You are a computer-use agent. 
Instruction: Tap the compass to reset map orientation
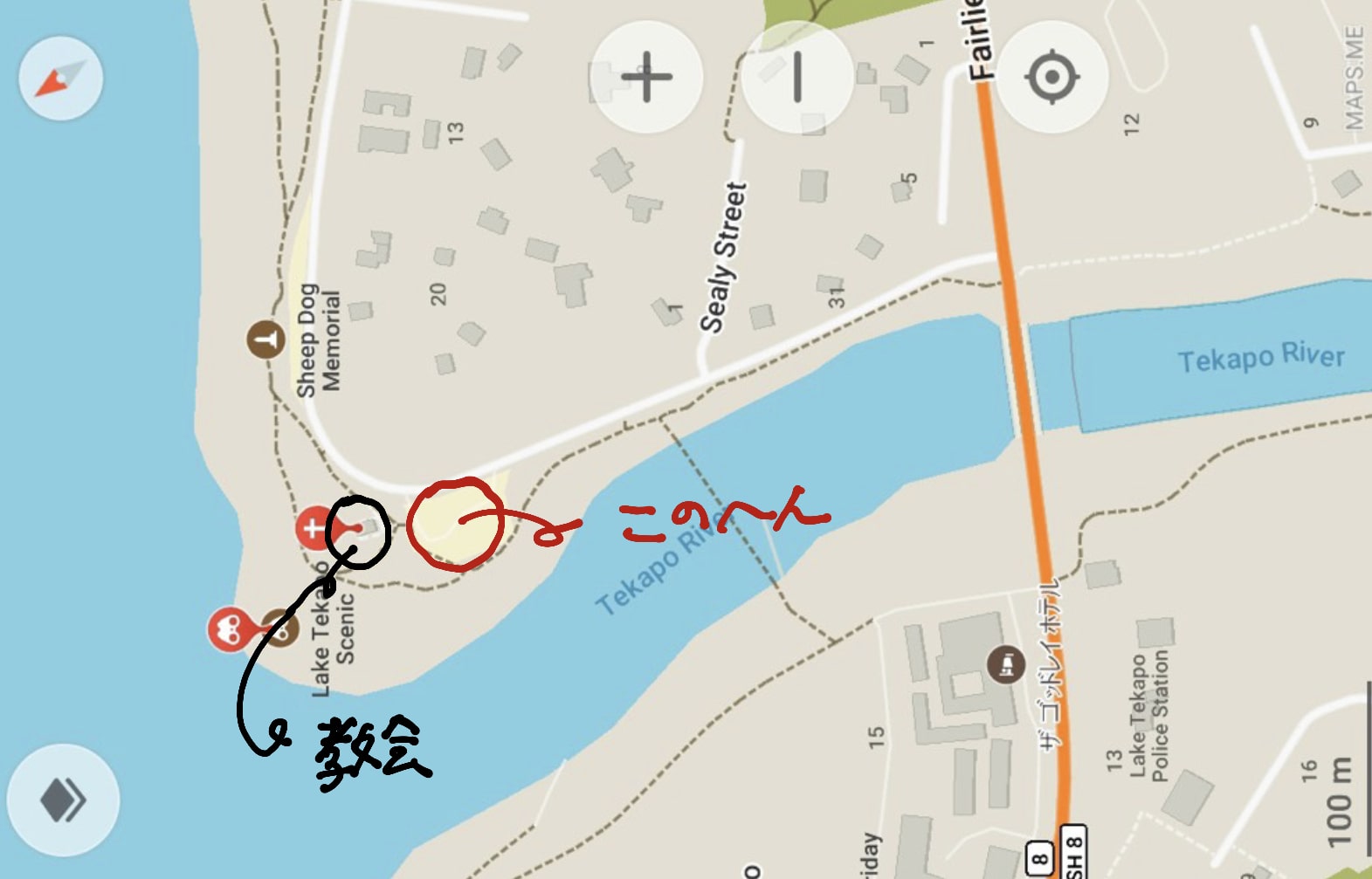click(60, 79)
